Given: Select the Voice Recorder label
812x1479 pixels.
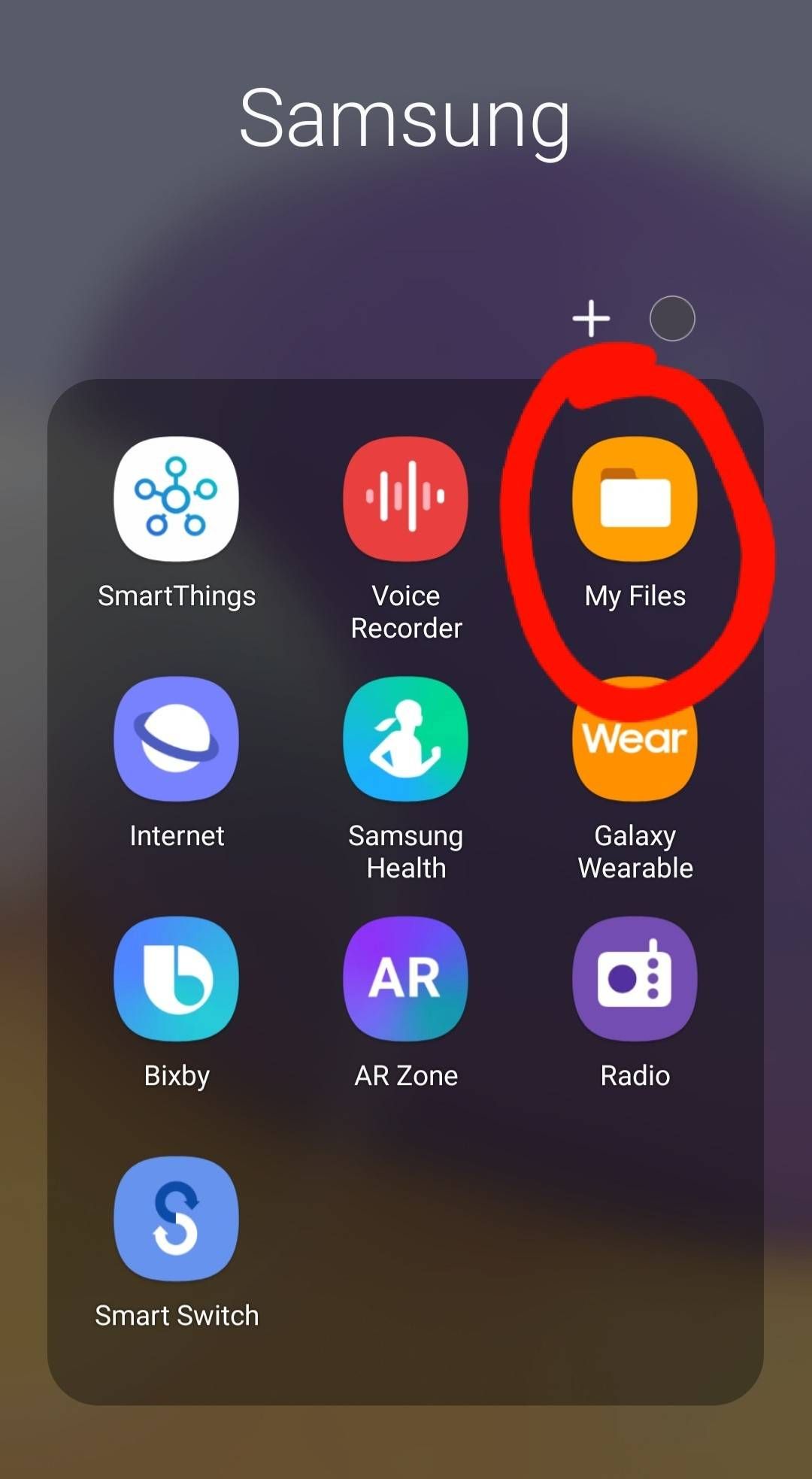Looking at the screenshot, I should (405, 611).
